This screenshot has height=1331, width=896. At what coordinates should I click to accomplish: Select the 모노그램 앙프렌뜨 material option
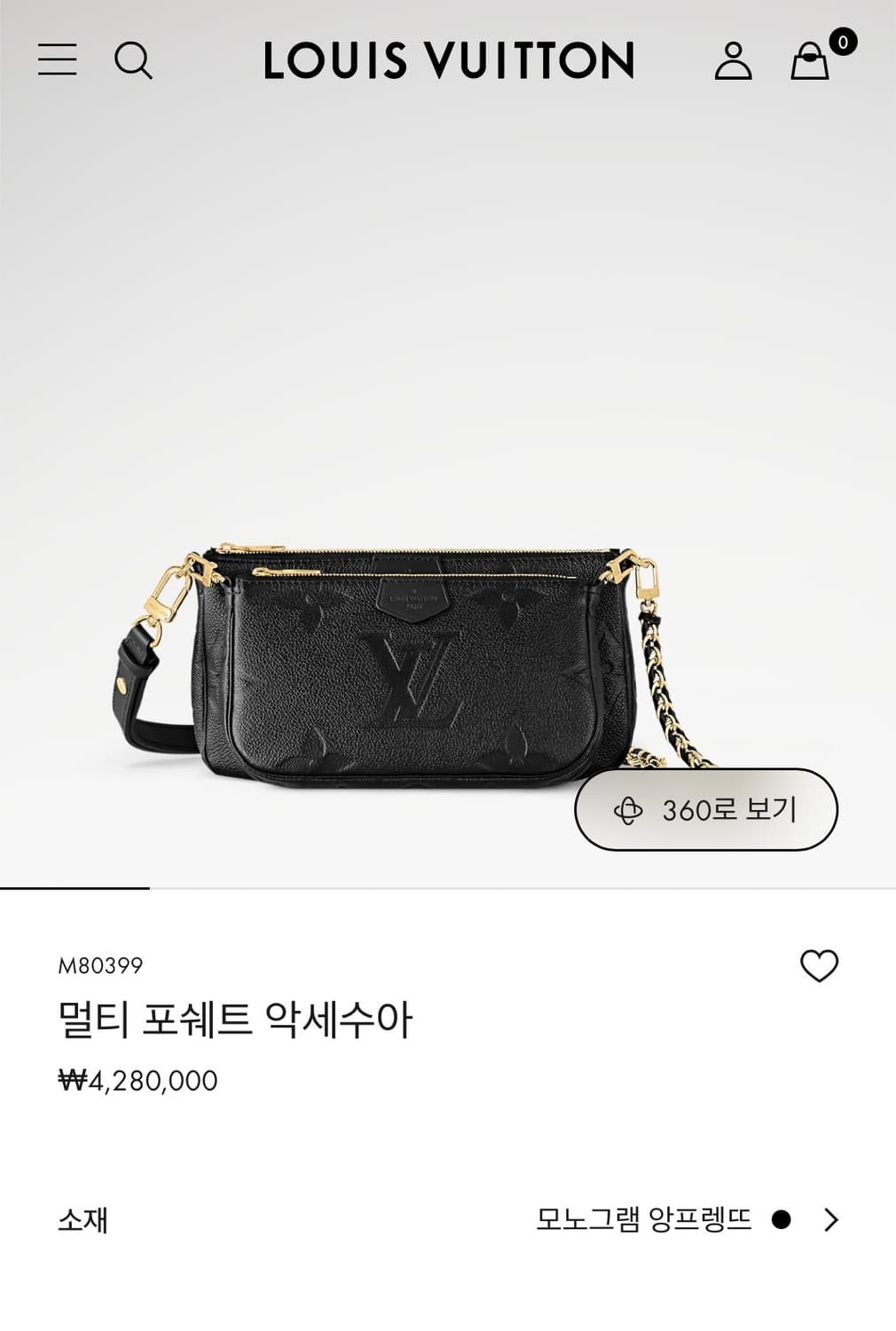pyautogui.click(x=645, y=1219)
